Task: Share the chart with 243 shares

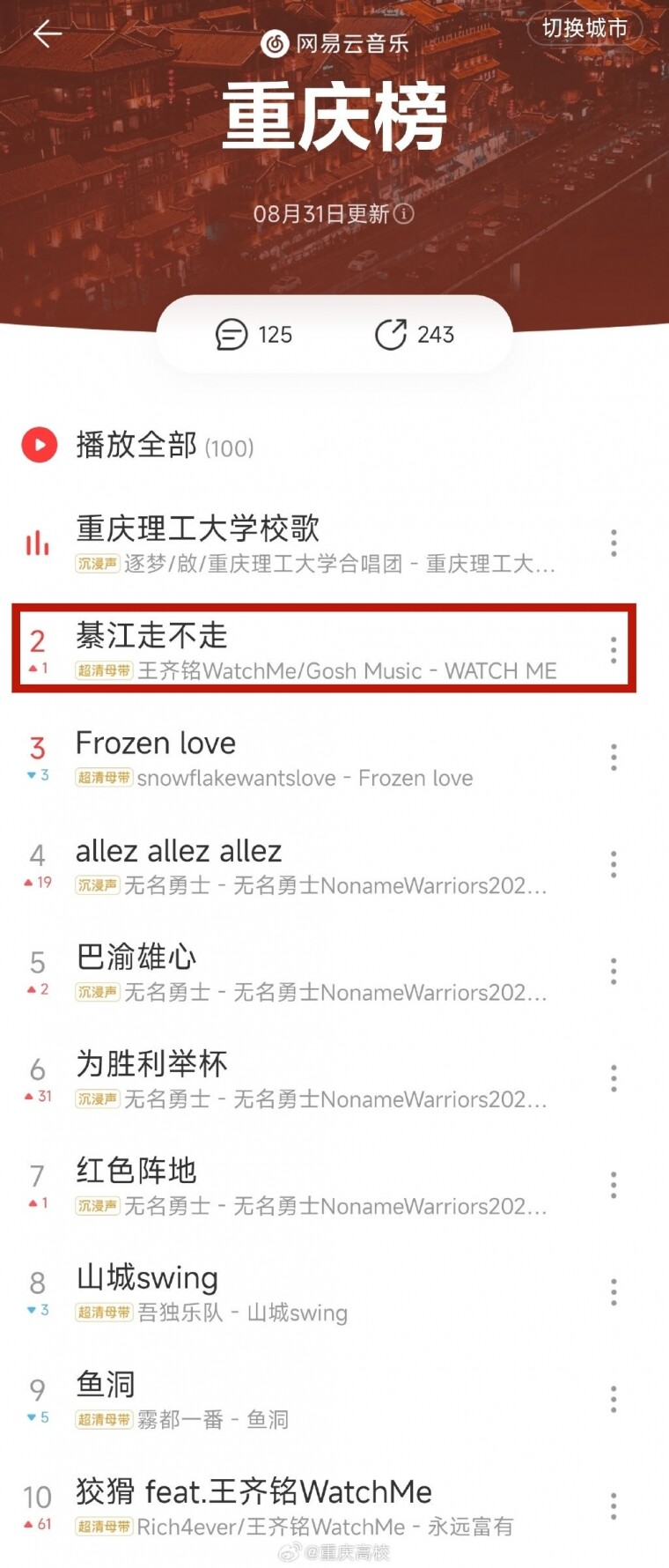Action: pyautogui.click(x=415, y=335)
